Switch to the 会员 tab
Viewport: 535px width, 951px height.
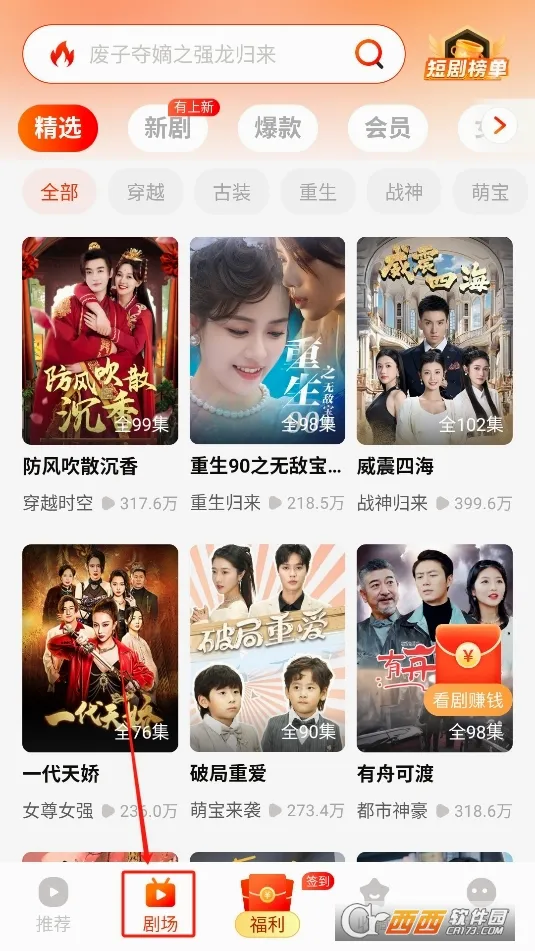(388, 128)
